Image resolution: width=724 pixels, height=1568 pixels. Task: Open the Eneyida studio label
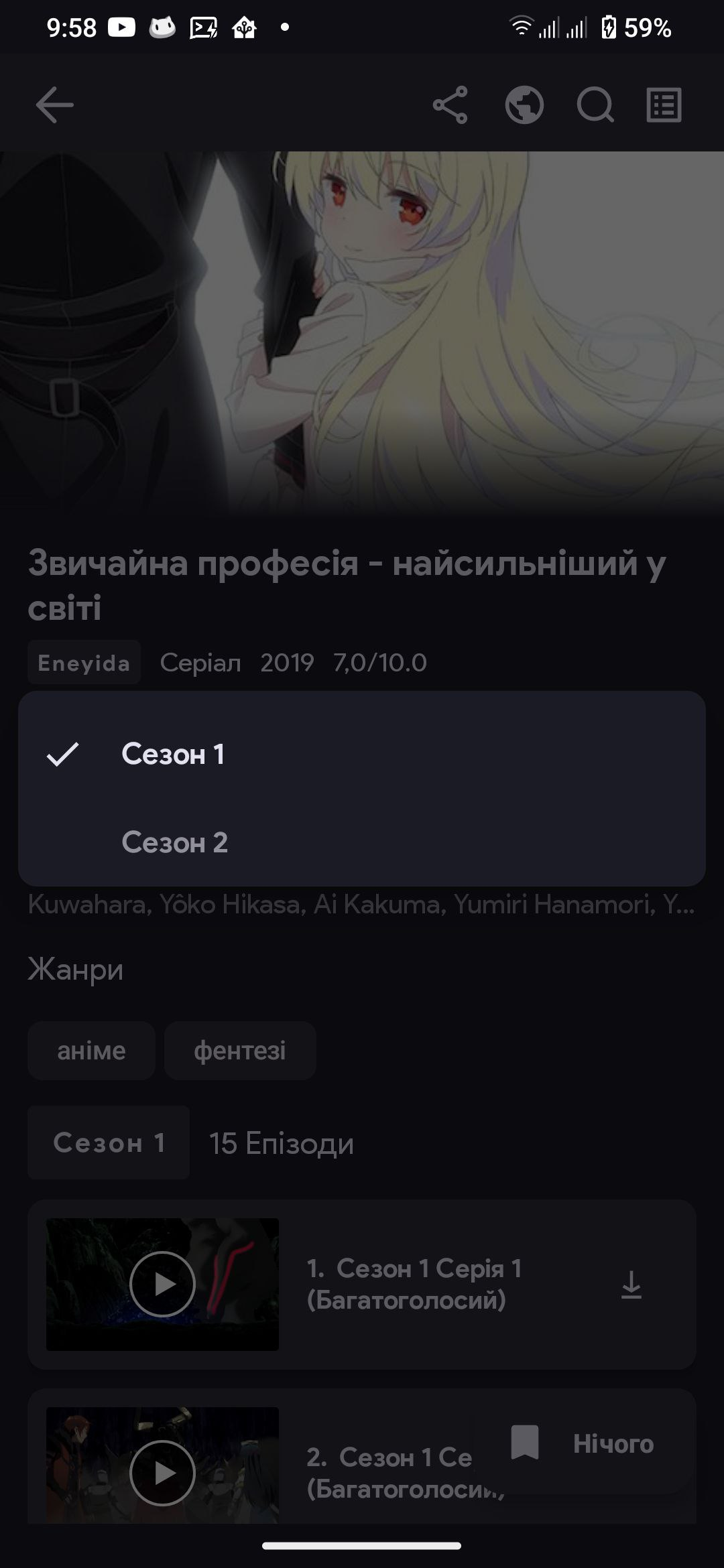point(83,662)
